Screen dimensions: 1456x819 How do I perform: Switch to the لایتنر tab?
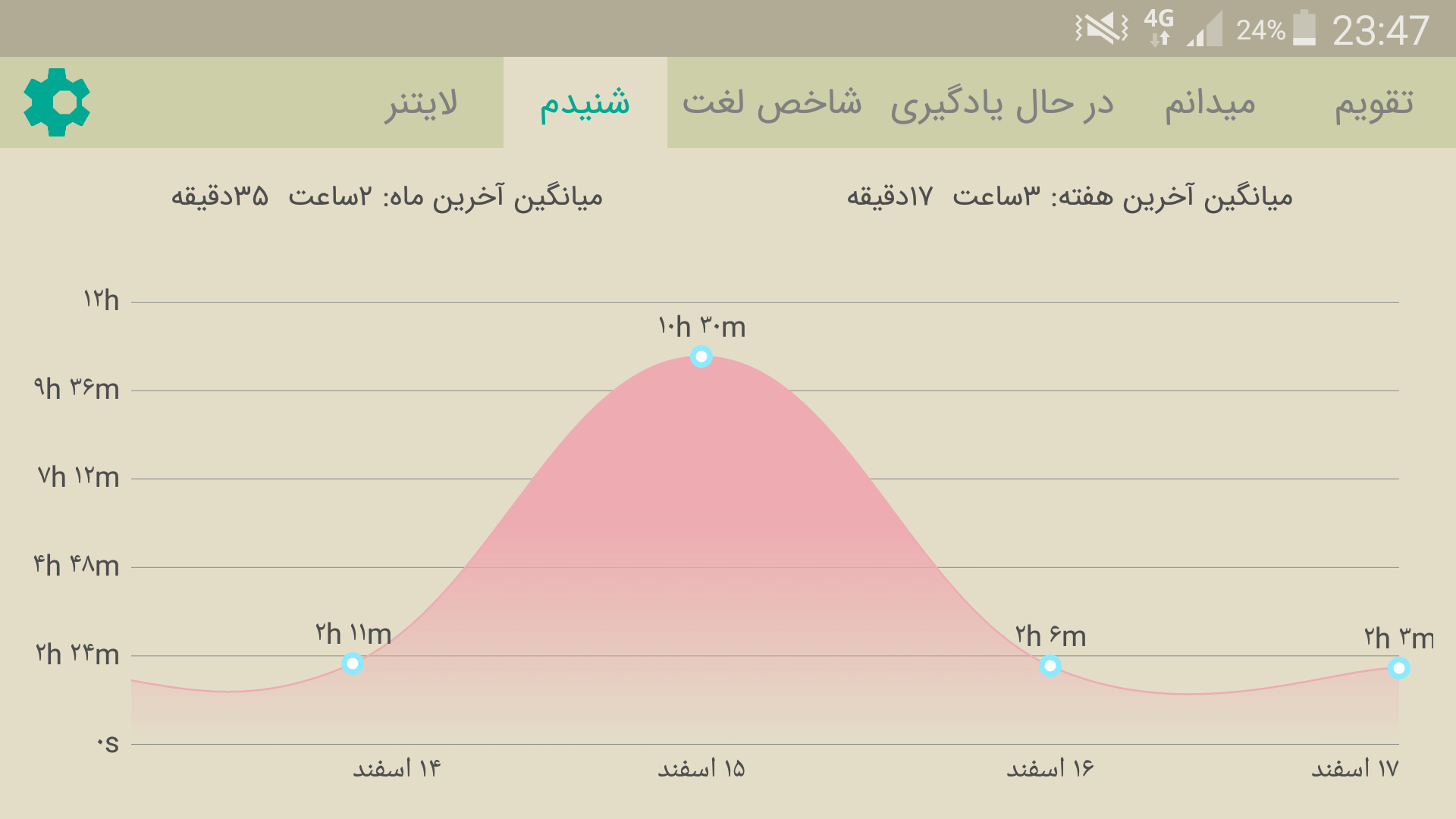click(422, 102)
